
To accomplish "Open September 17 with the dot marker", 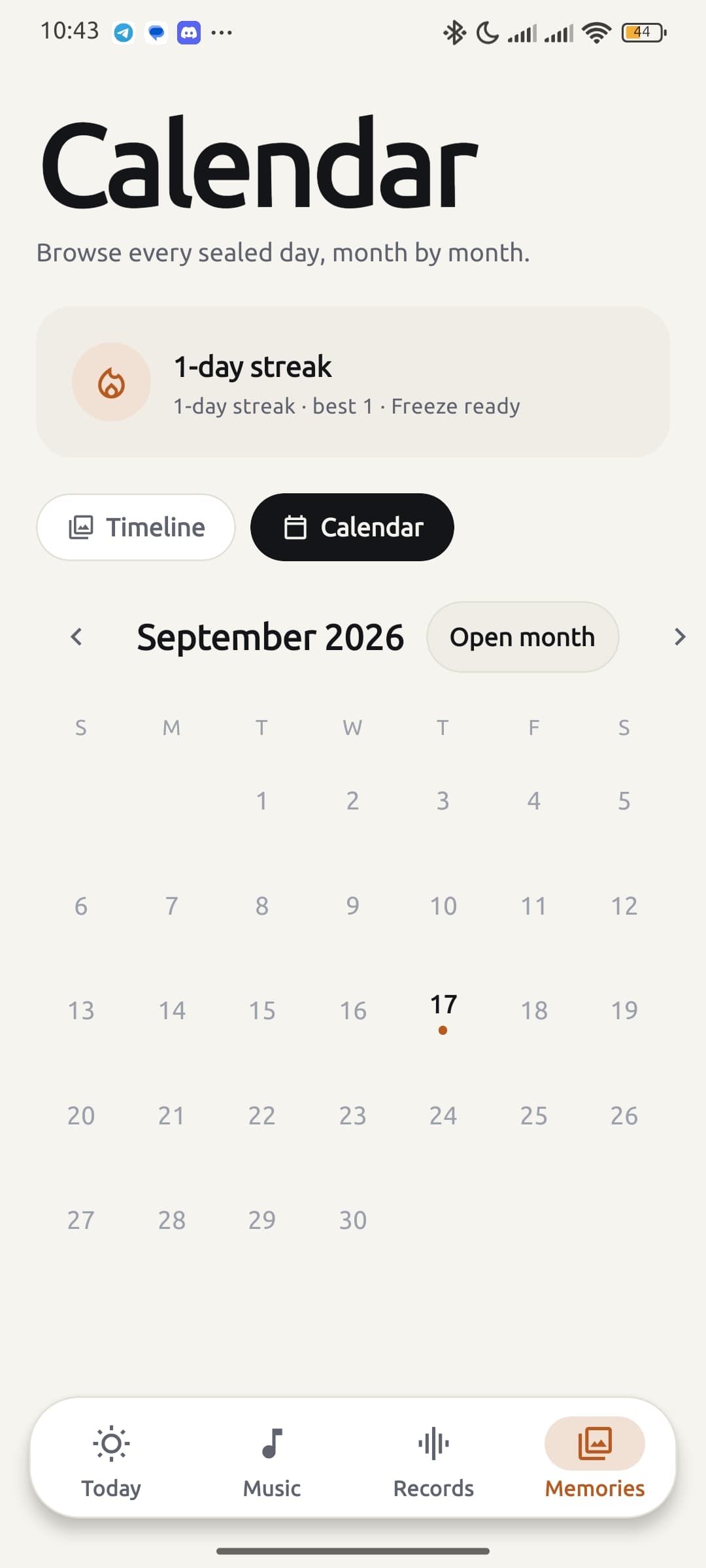I will click(443, 1011).
